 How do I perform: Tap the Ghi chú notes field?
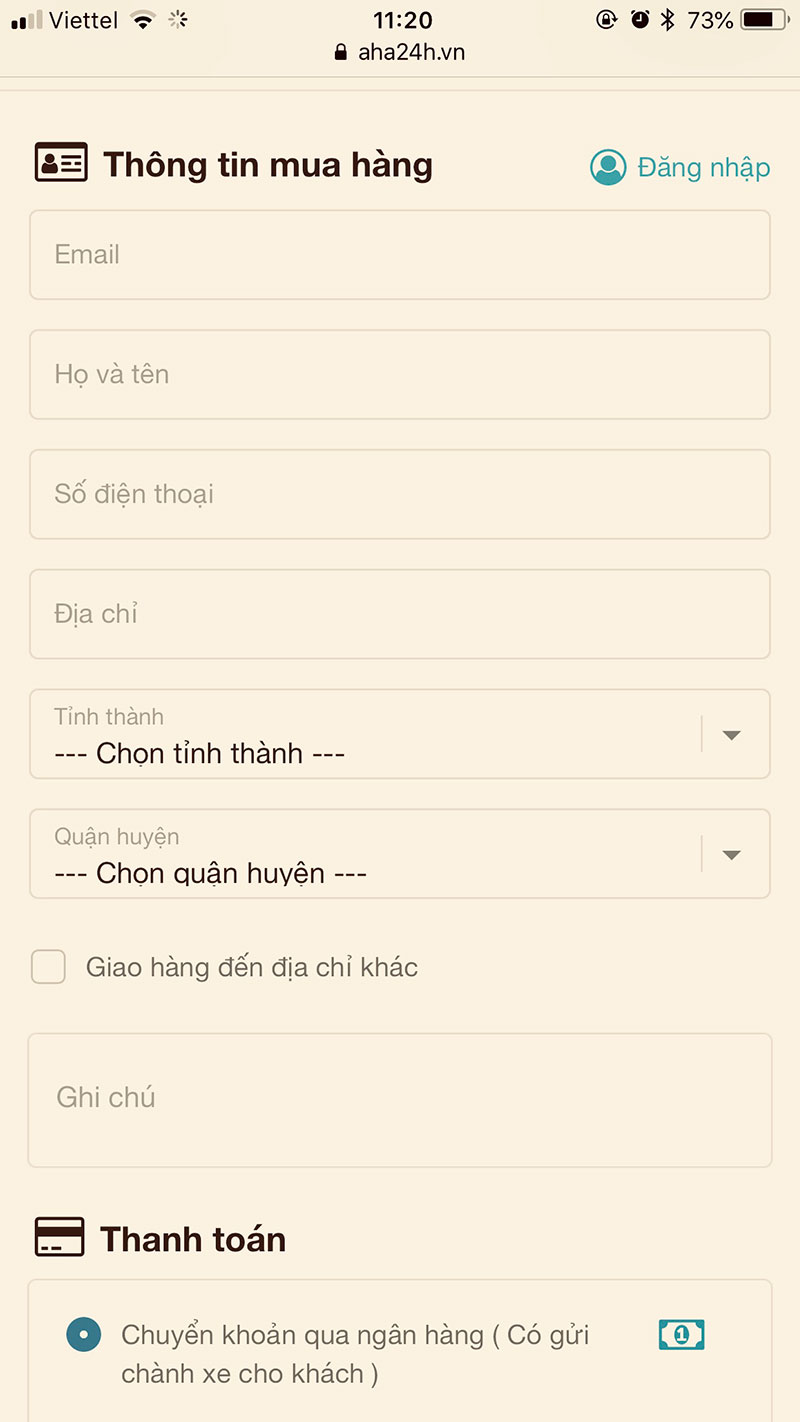pyautogui.click(x=400, y=1100)
